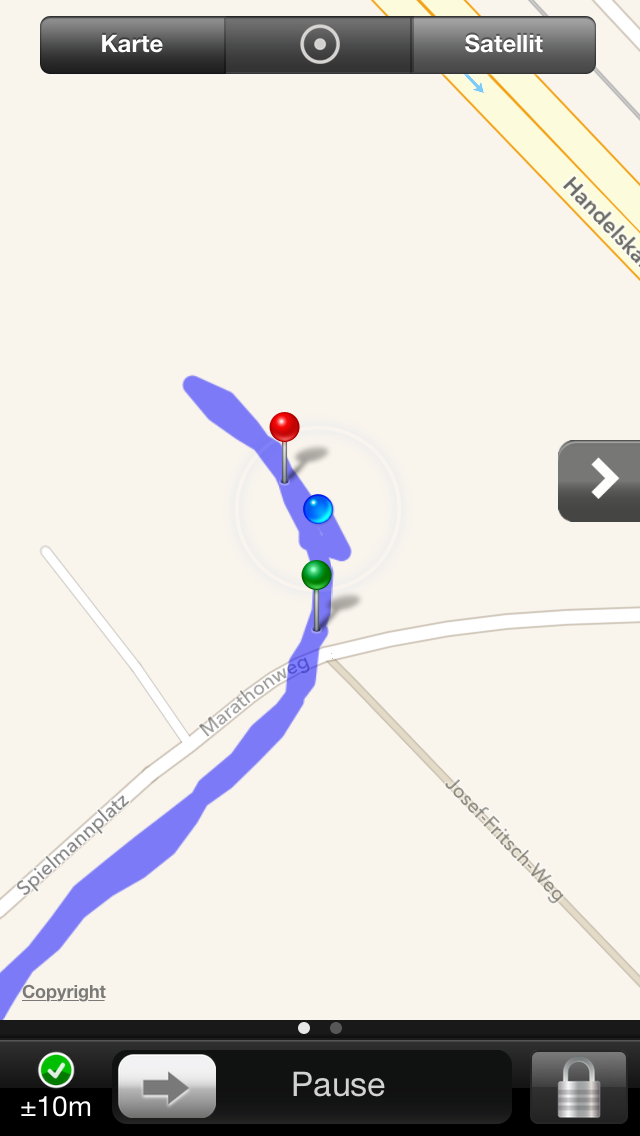Screen dimensions: 640x1136
Task: Select the green pin on the route
Action: [x=316, y=576]
